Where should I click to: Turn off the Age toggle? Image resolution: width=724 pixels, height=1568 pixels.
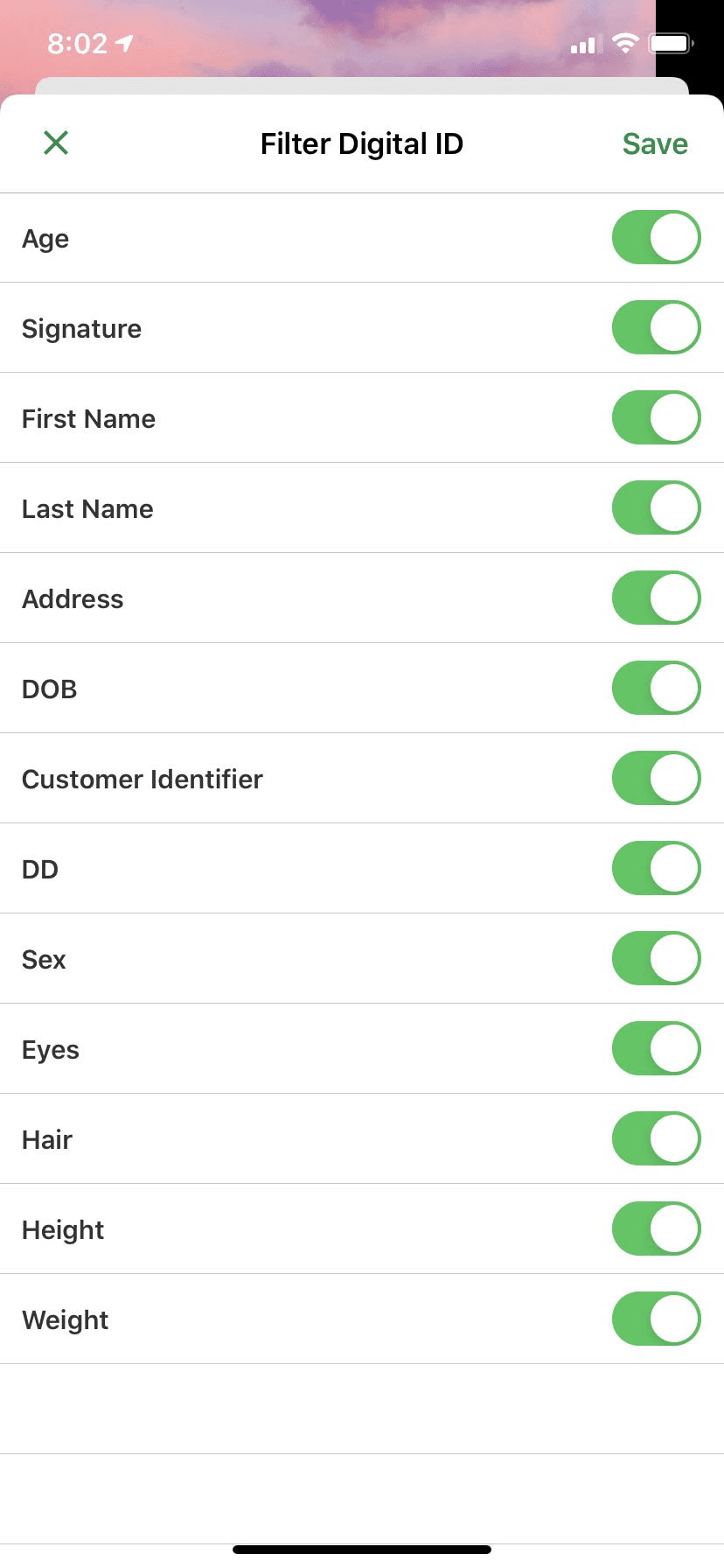tap(657, 237)
